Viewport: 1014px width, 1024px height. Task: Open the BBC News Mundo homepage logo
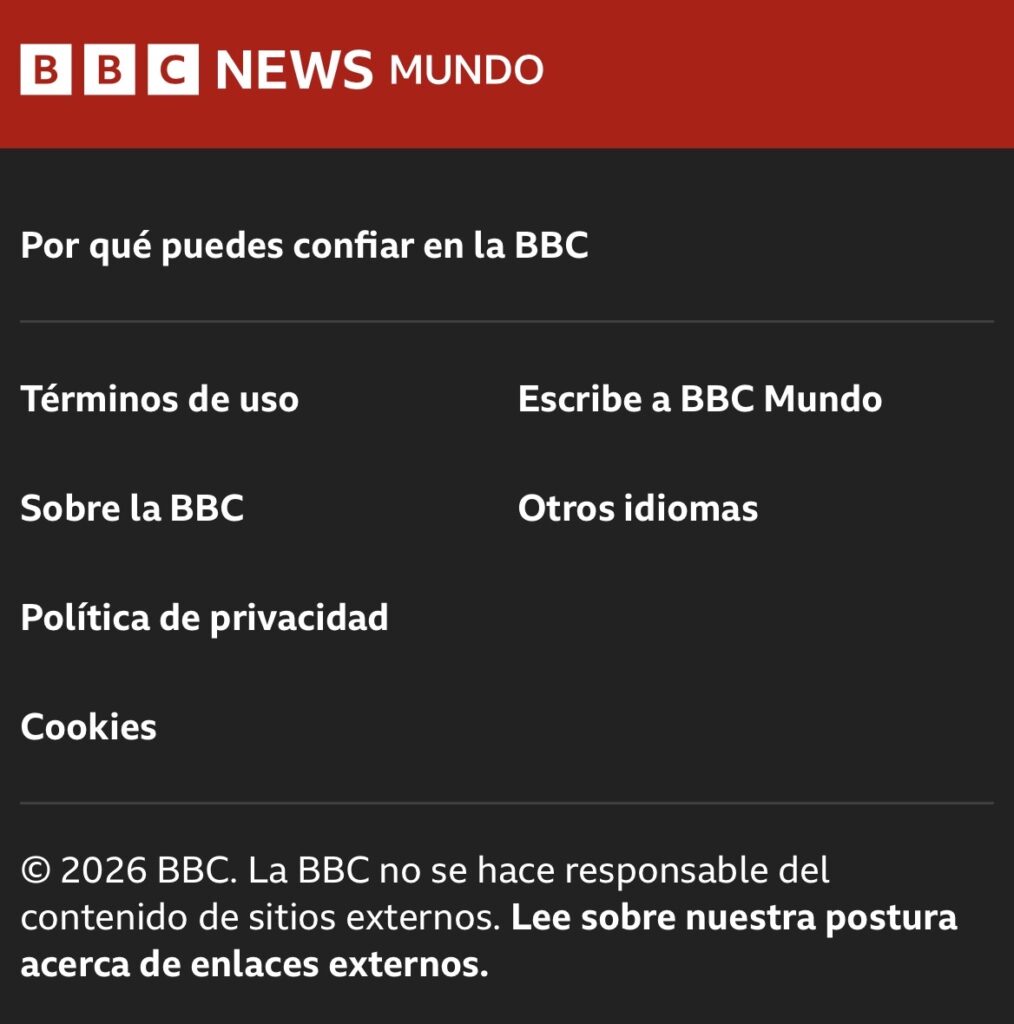tap(281, 70)
